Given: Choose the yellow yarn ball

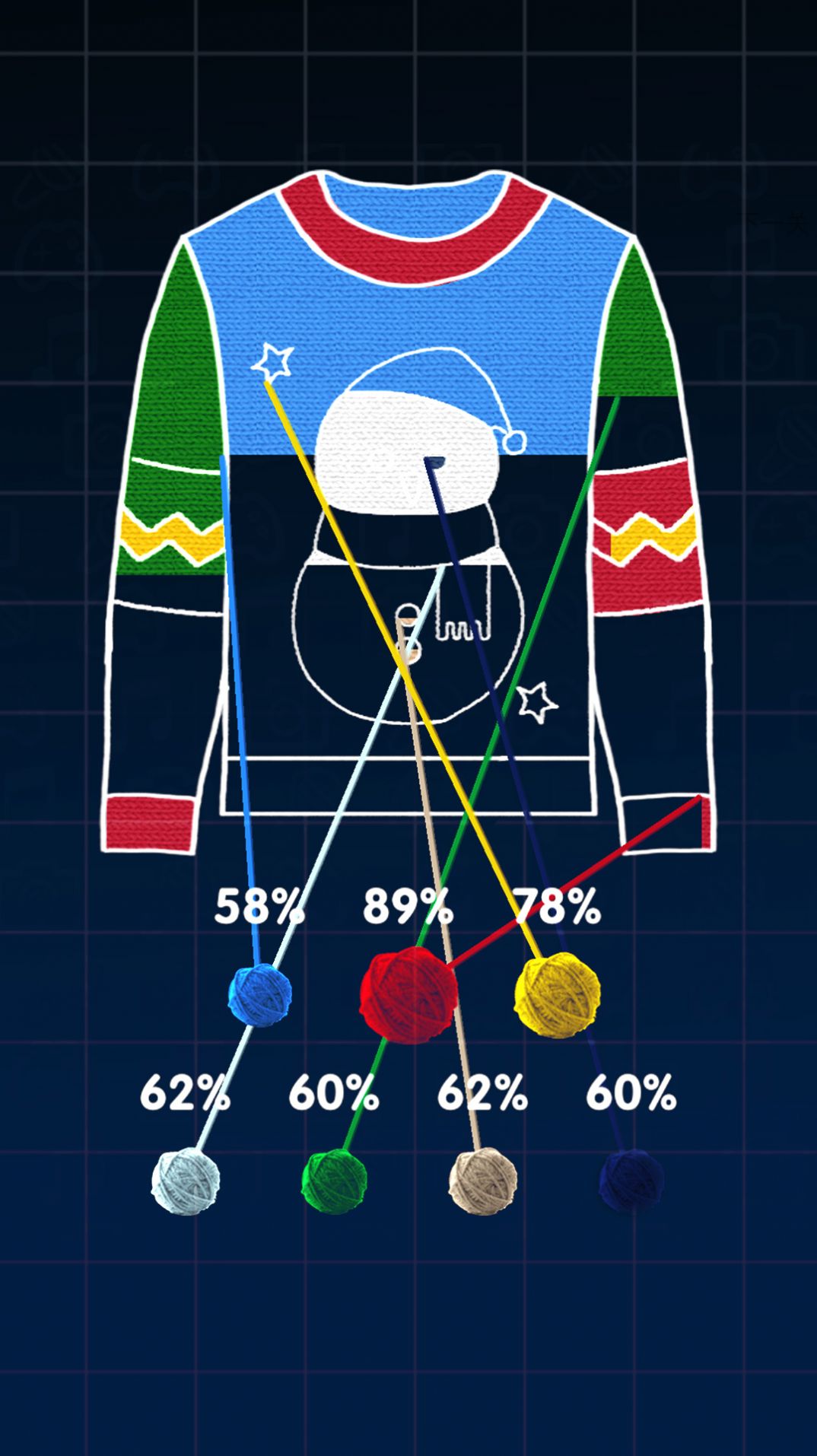Looking at the screenshot, I should coord(557,995).
